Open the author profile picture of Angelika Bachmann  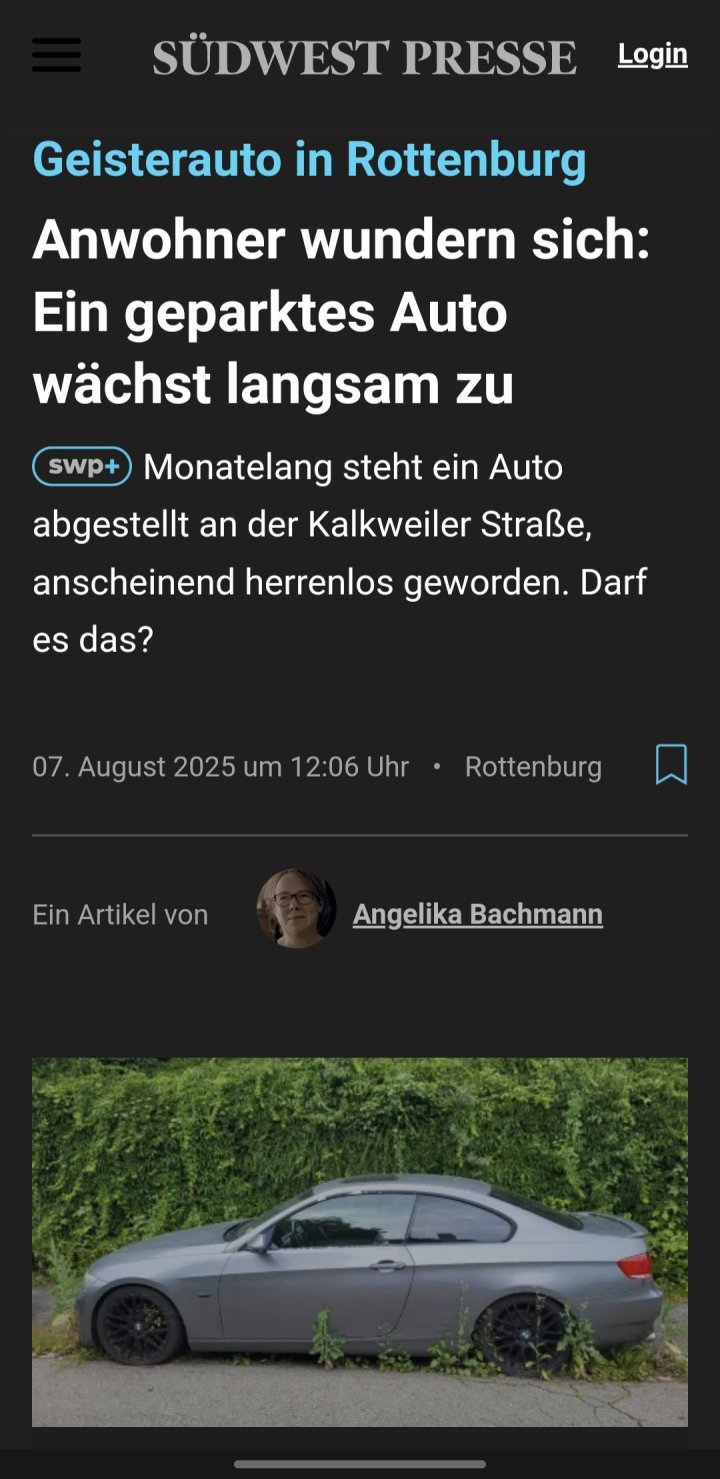[x=295, y=912]
